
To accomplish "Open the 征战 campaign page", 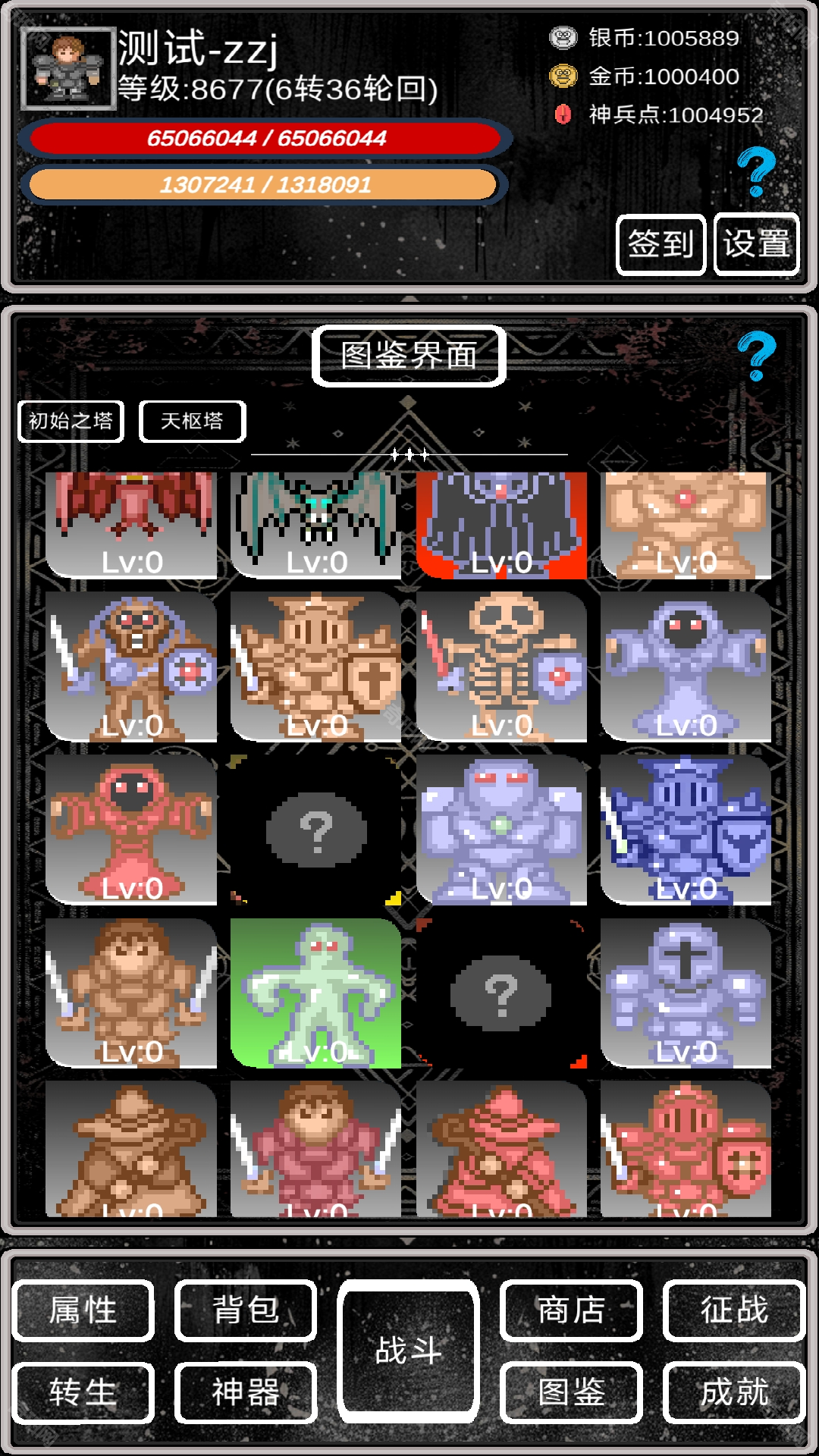I will [734, 1310].
